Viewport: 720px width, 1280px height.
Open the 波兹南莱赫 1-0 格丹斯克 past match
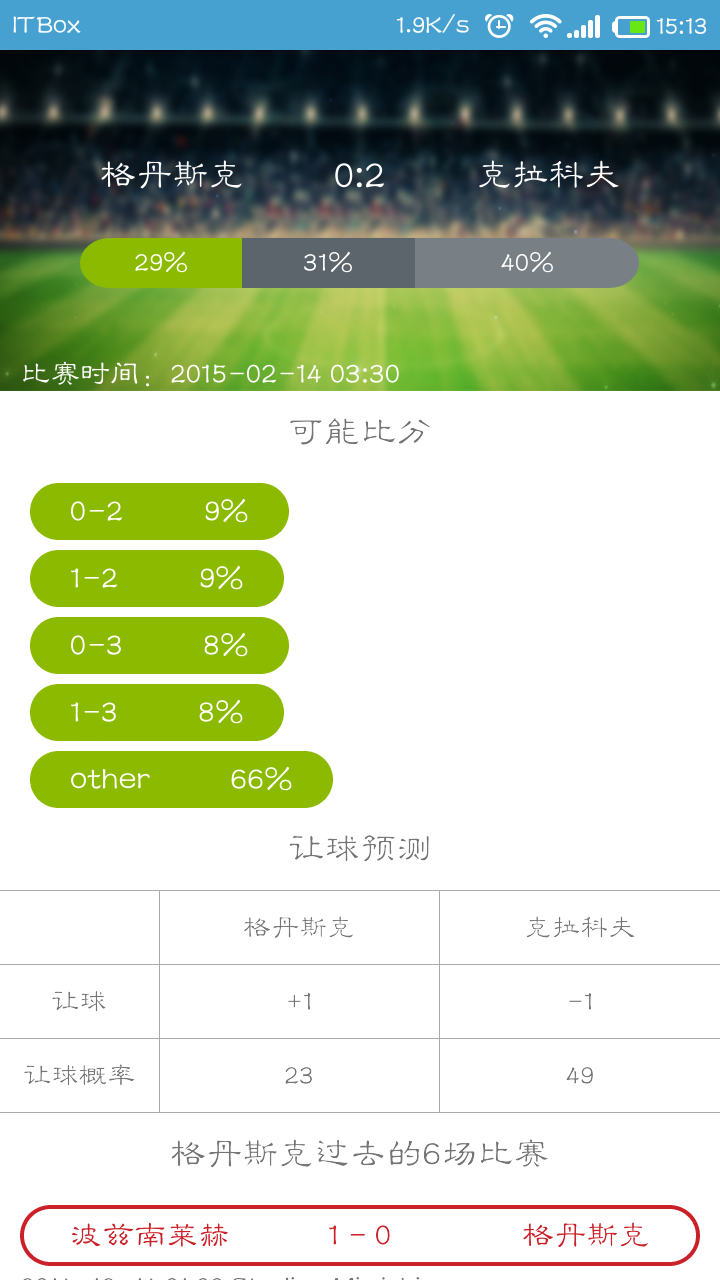tap(359, 1236)
